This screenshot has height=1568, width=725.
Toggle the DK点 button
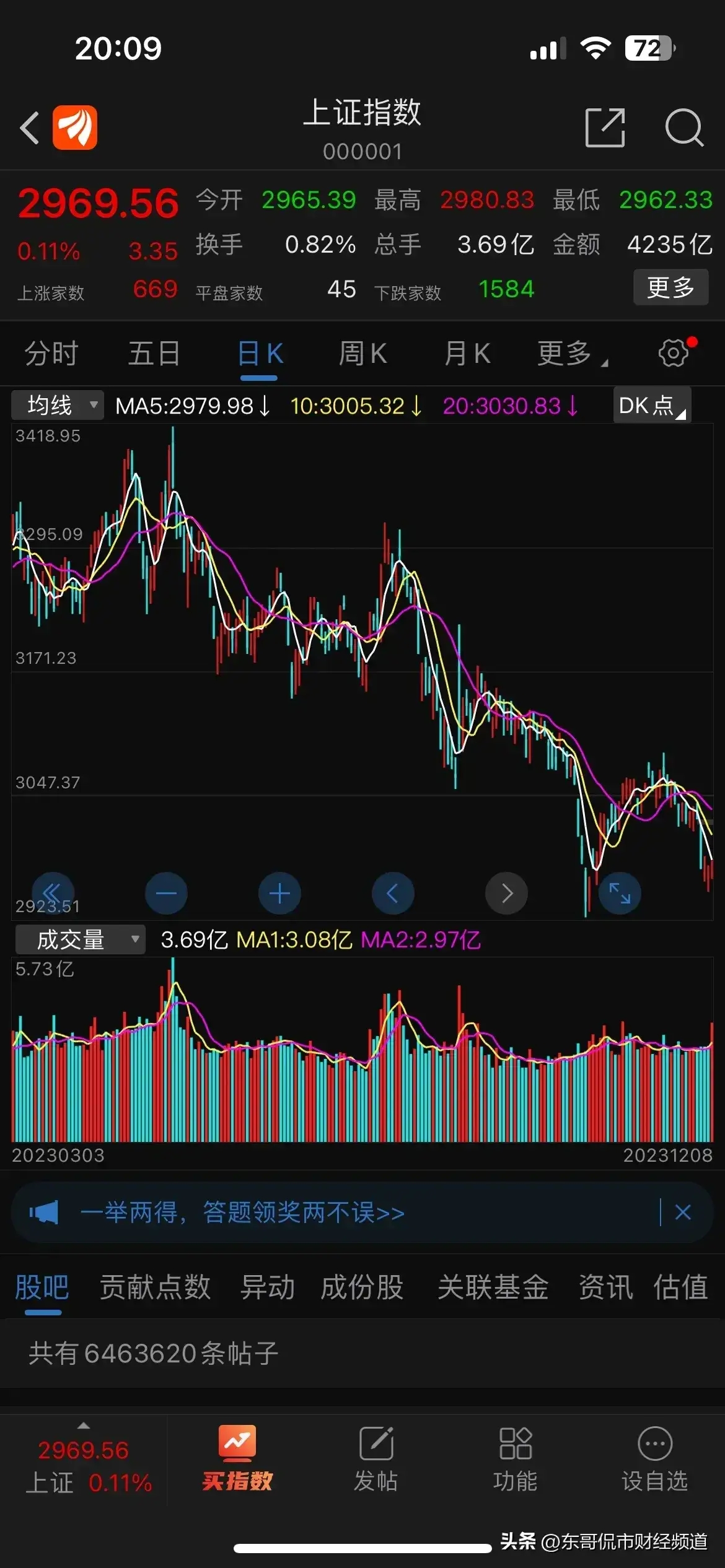(651, 406)
